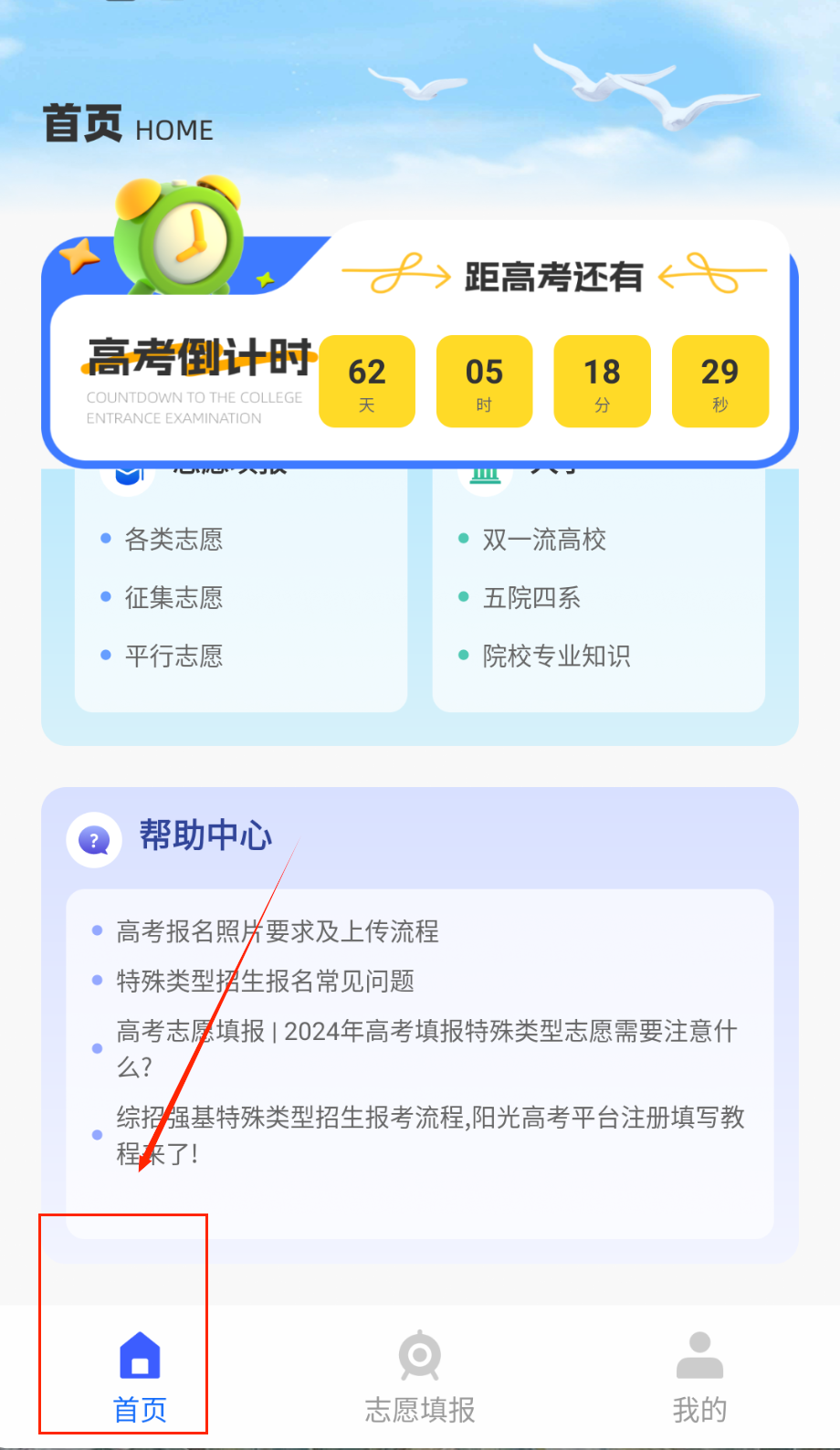Image resolution: width=840 pixels, height=1450 pixels.
Task: Open 双一流高校 entry
Action: click(544, 540)
